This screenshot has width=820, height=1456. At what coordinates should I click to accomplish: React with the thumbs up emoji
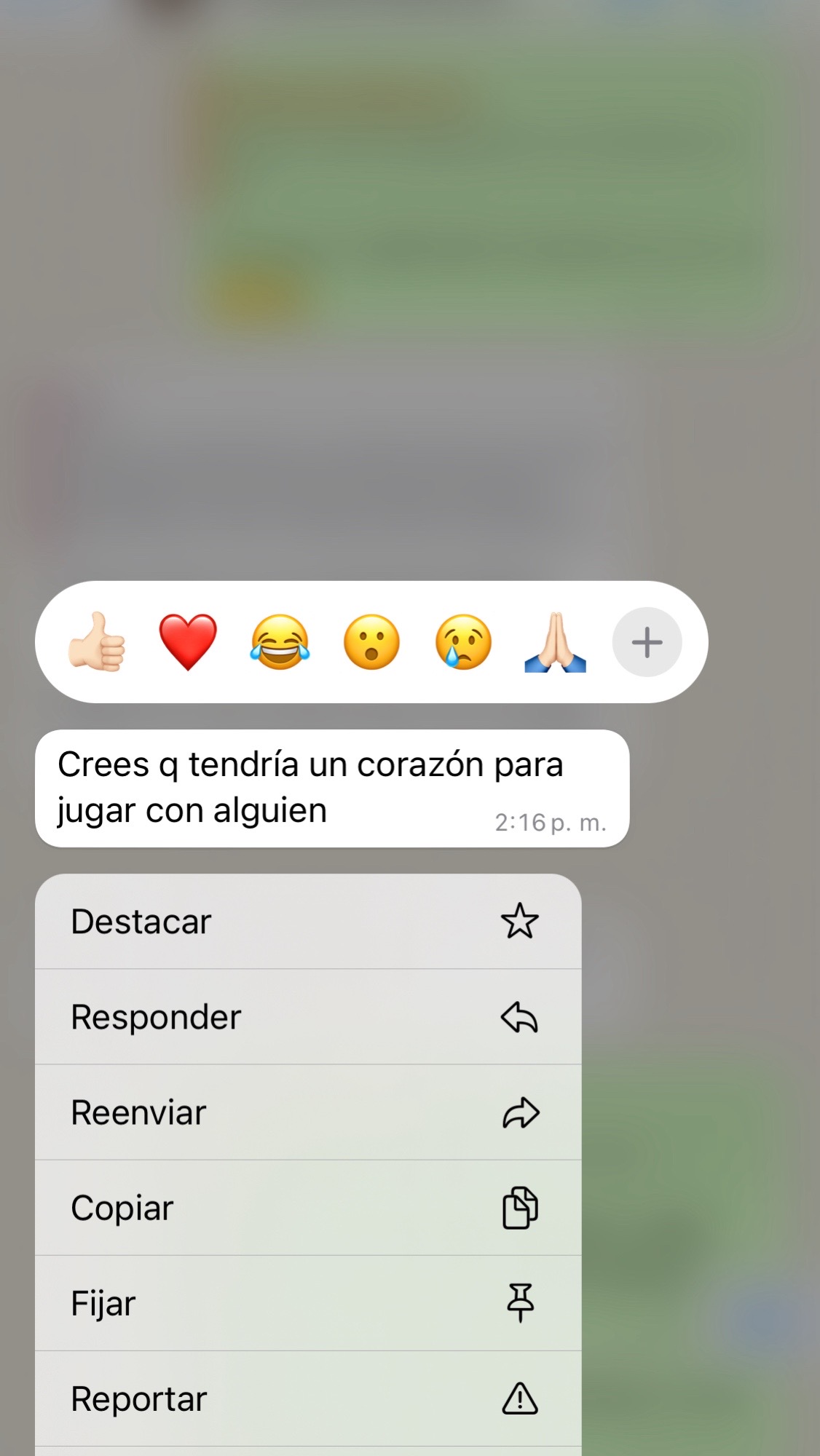(97, 642)
